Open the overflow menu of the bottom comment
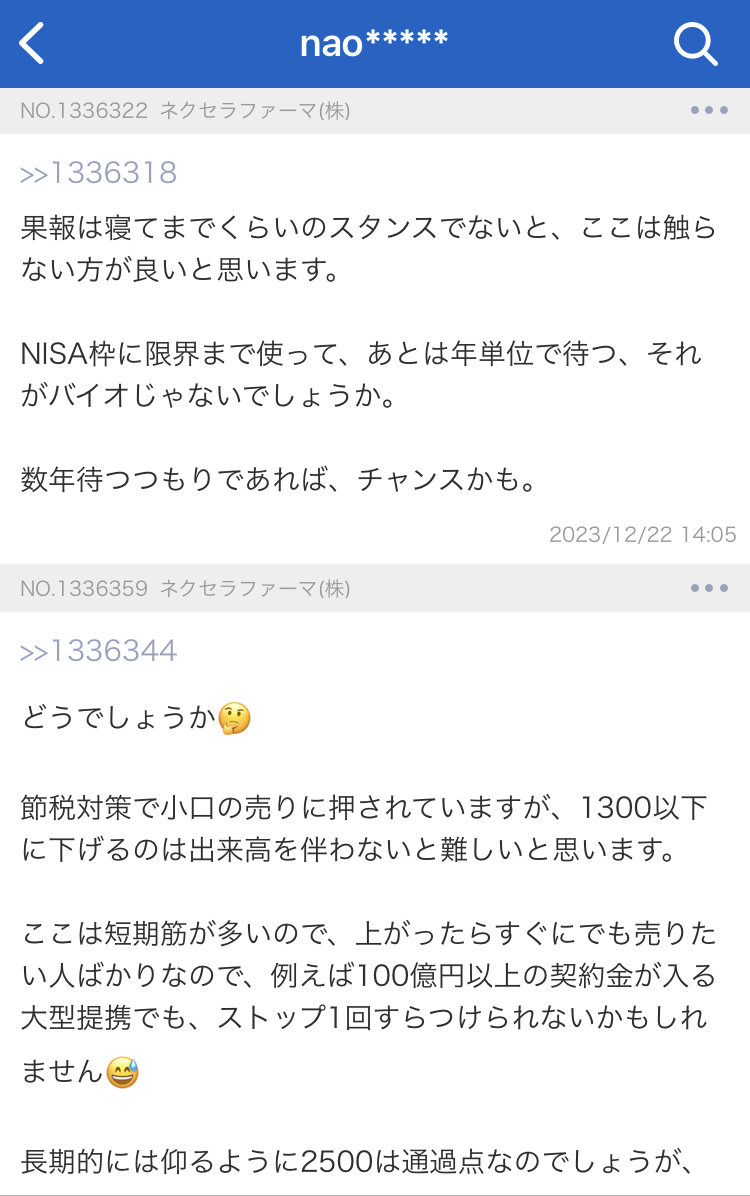750x1196 pixels. [x=710, y=588]
